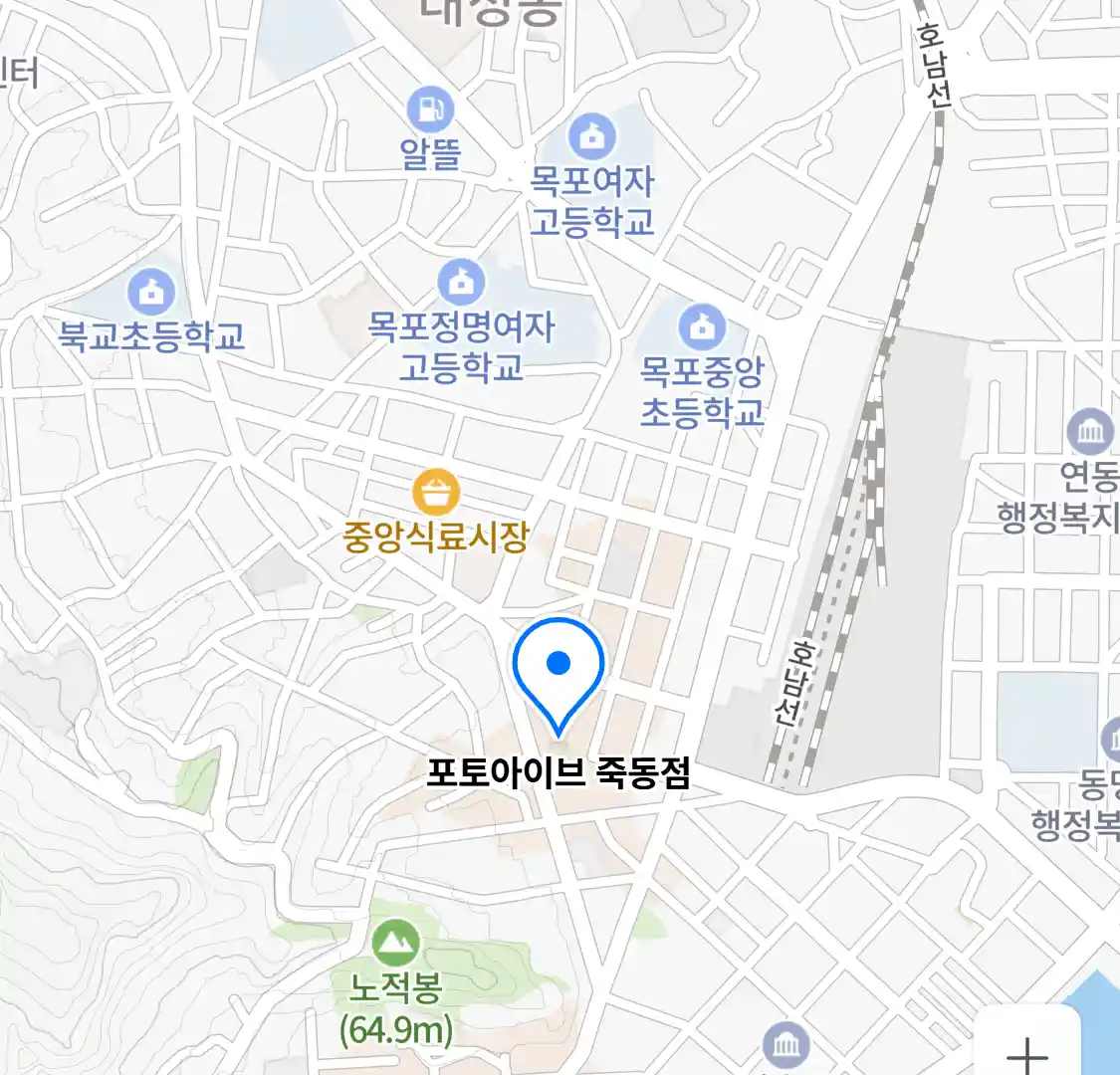The image size is (1120, 1075).
Task: Open the 알뜰 gas station marker
Action: [431, 109]
